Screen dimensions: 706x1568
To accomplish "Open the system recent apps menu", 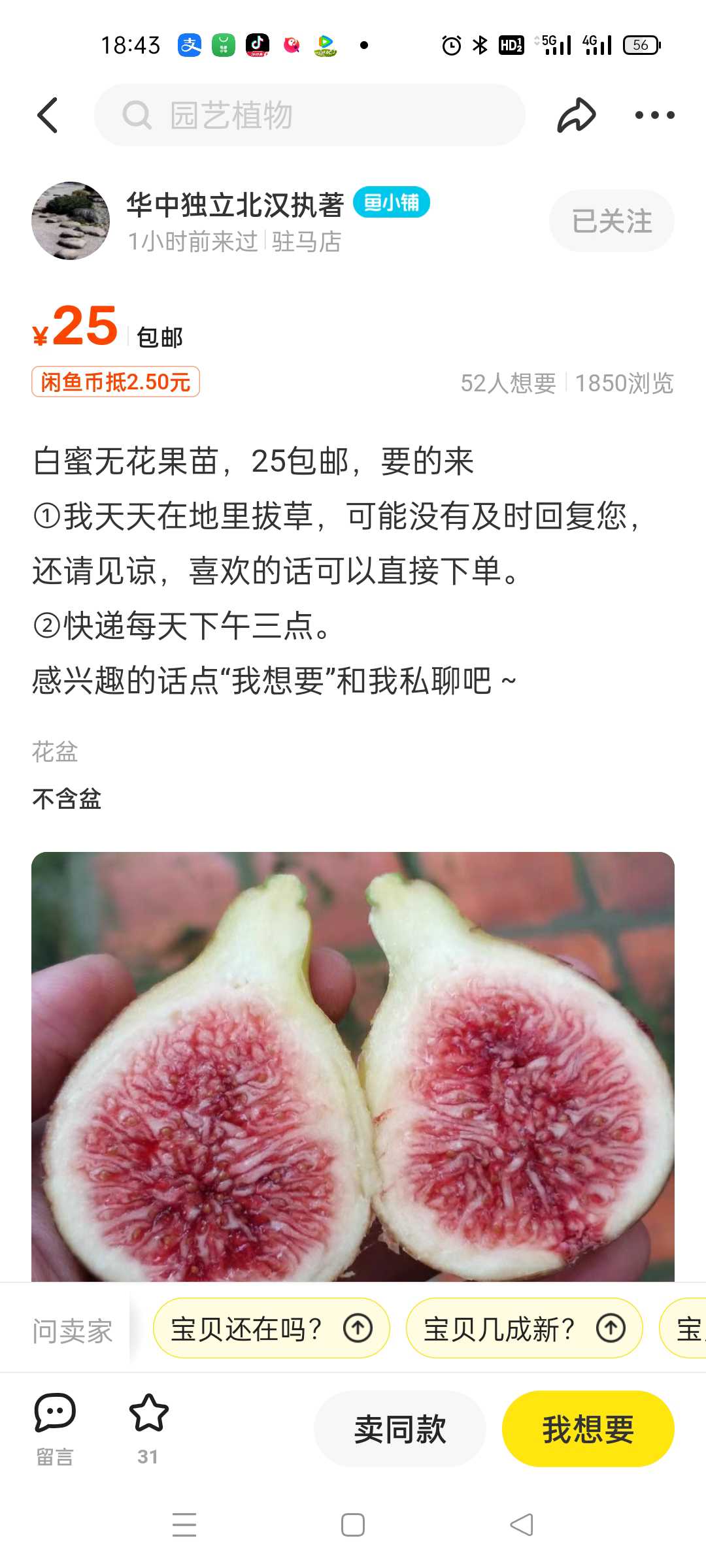I will click(x=184, y=1525).
